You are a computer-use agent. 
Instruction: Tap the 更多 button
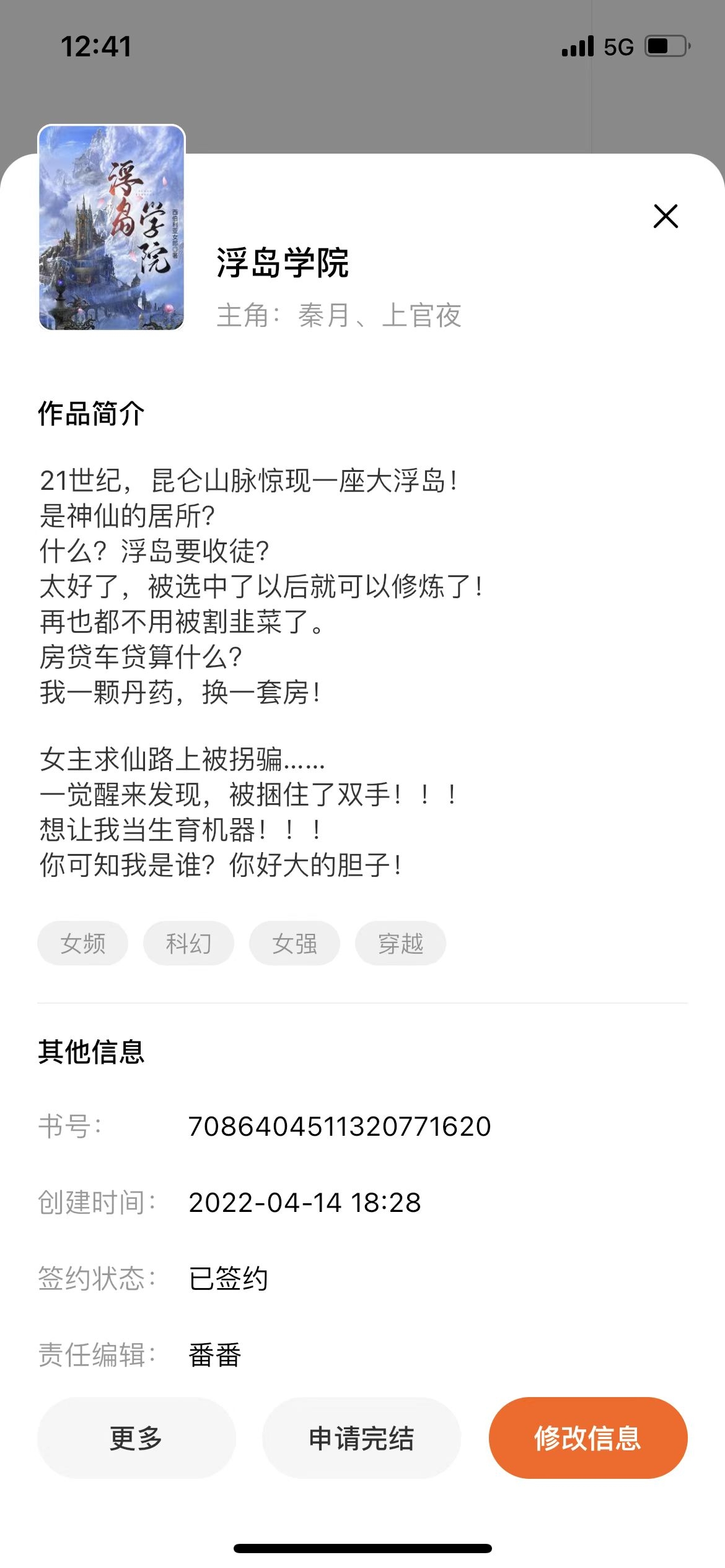coord(136,1437)
